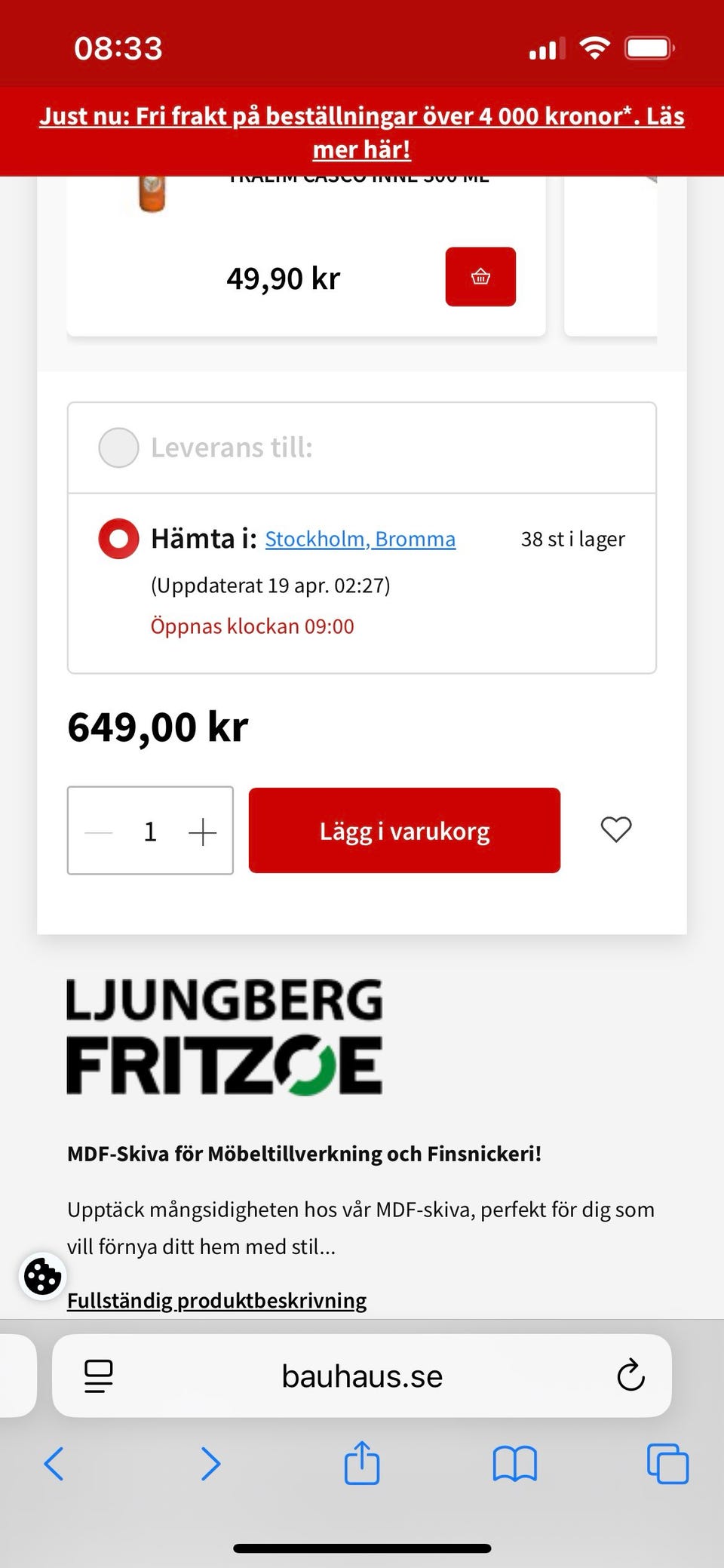Go back to the previous page
This screenshot has width=724, height=1568.
pyautogui.click(x=54, y=1464)
